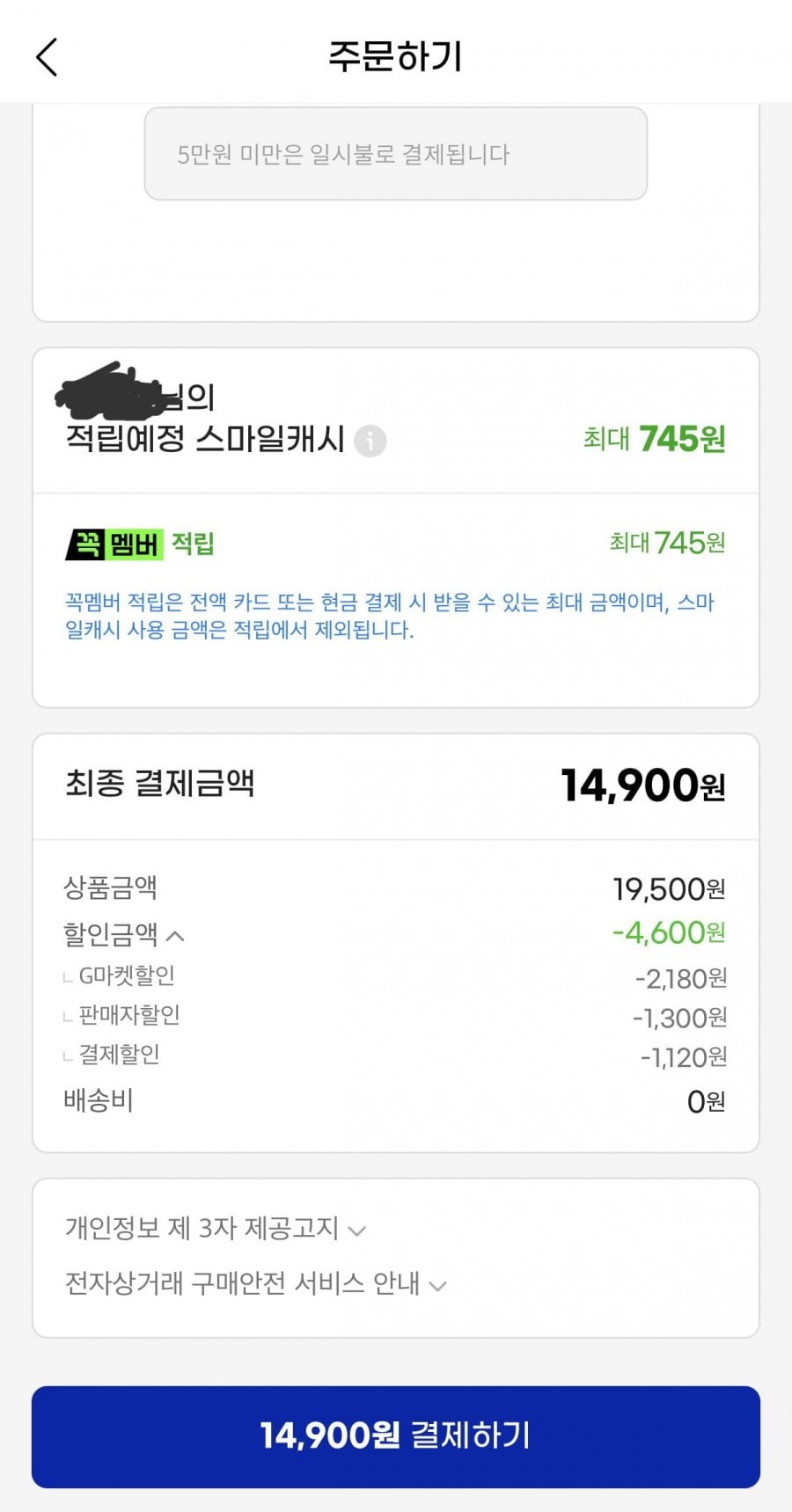Image resolution: width=792 pixels, height=1512 pixels.
Task: Go back from the 주문하기 page
Action: point(48,57)
